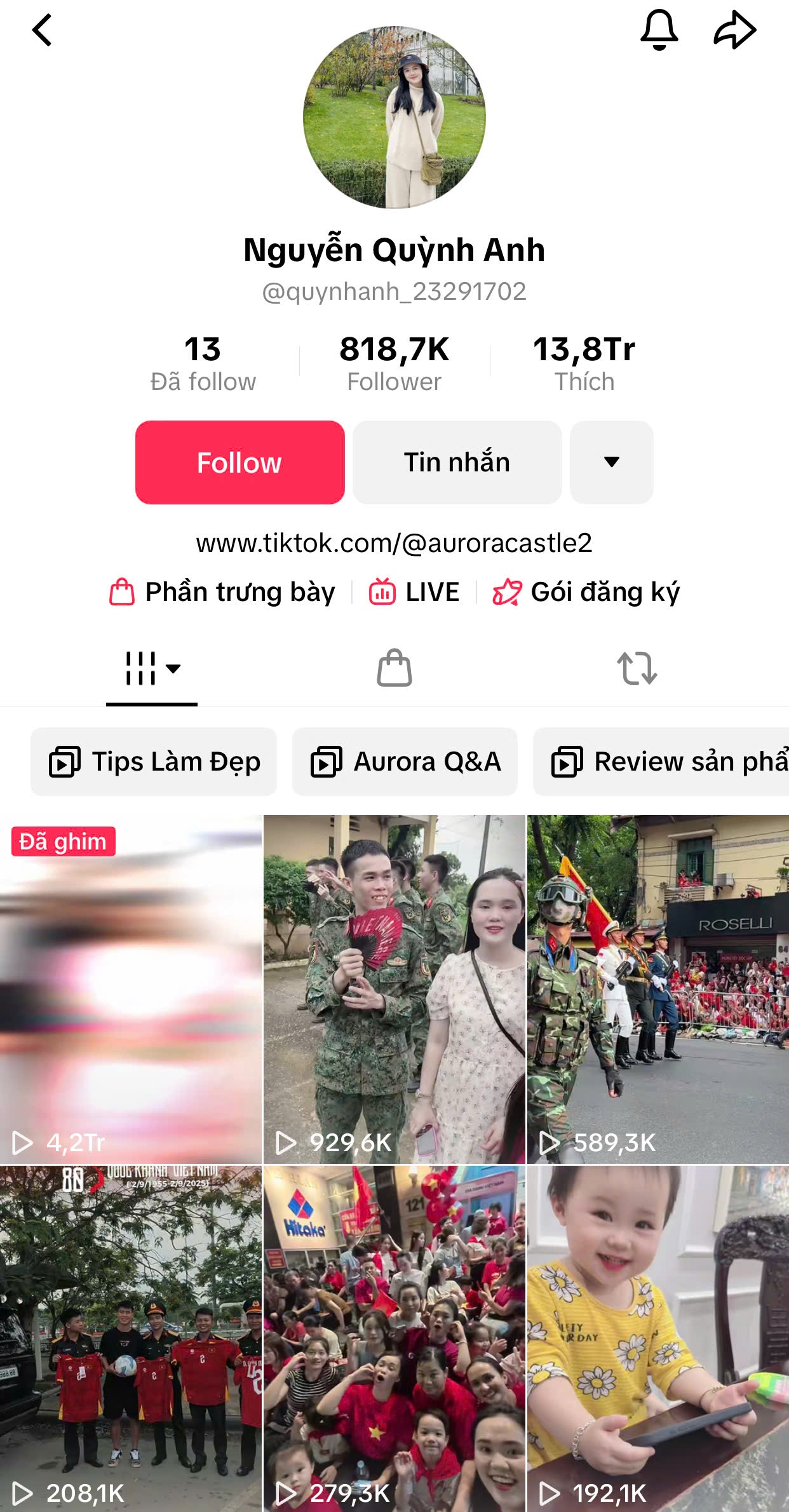Play the video with 929,6K views
The height and width of the screenshot is (1512, 789).
[x=394, y=989]
